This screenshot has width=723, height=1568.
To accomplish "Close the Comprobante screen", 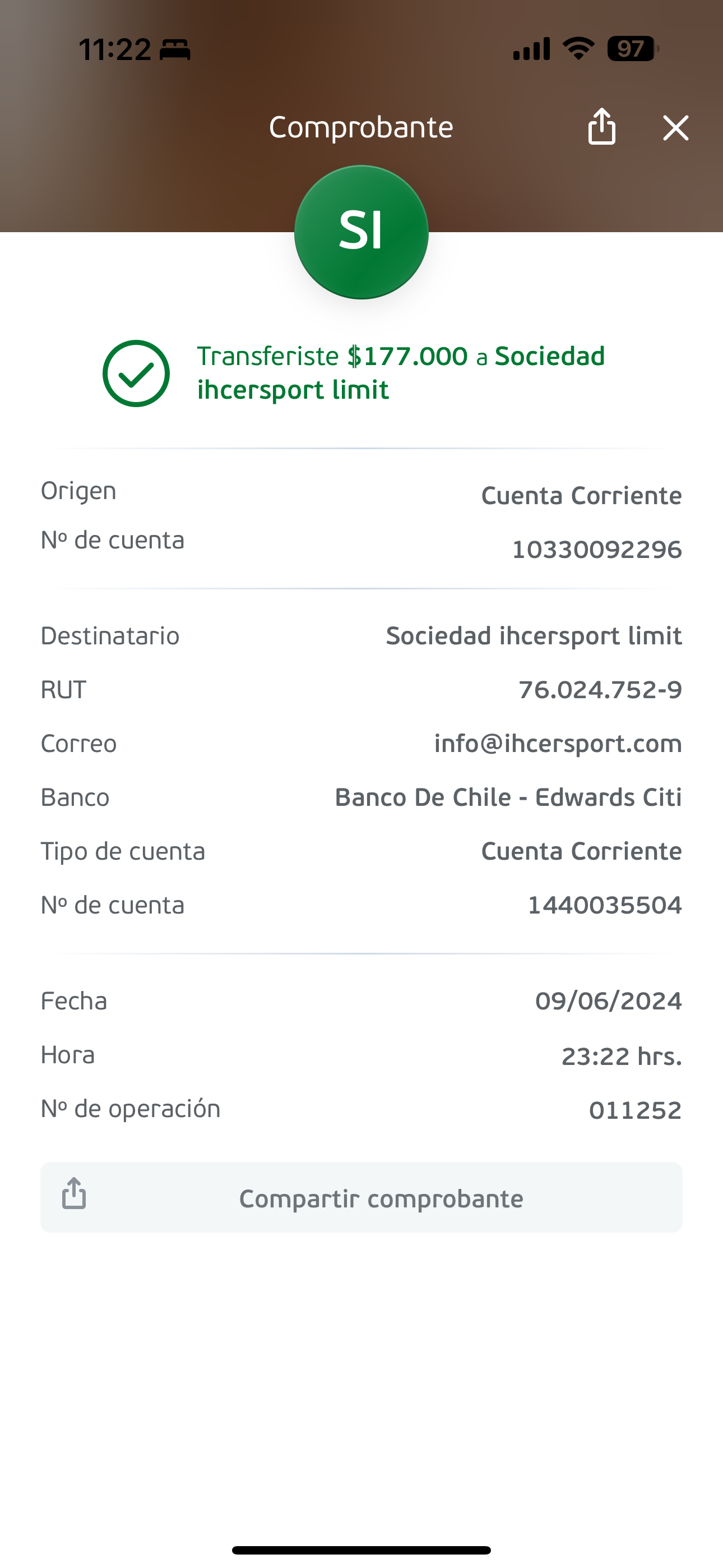I will coord(675,128).
